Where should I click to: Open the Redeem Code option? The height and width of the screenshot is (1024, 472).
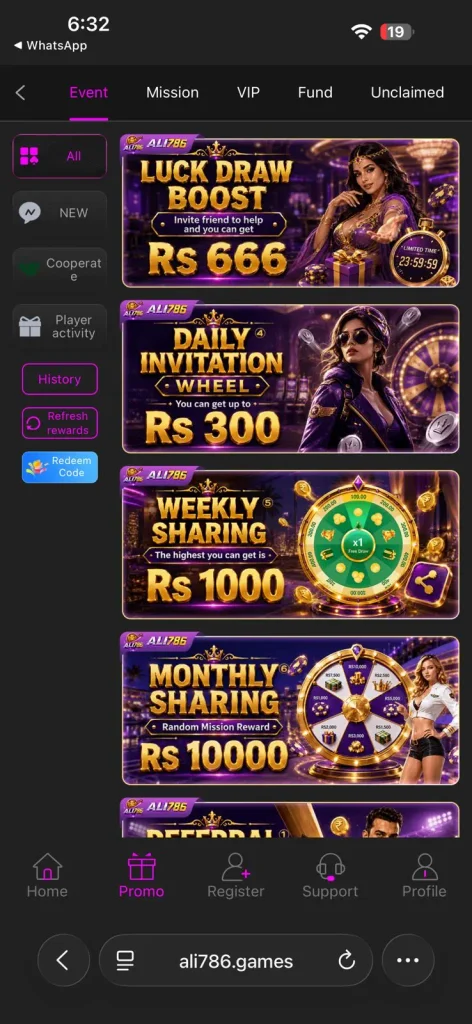tap(59, 467)
